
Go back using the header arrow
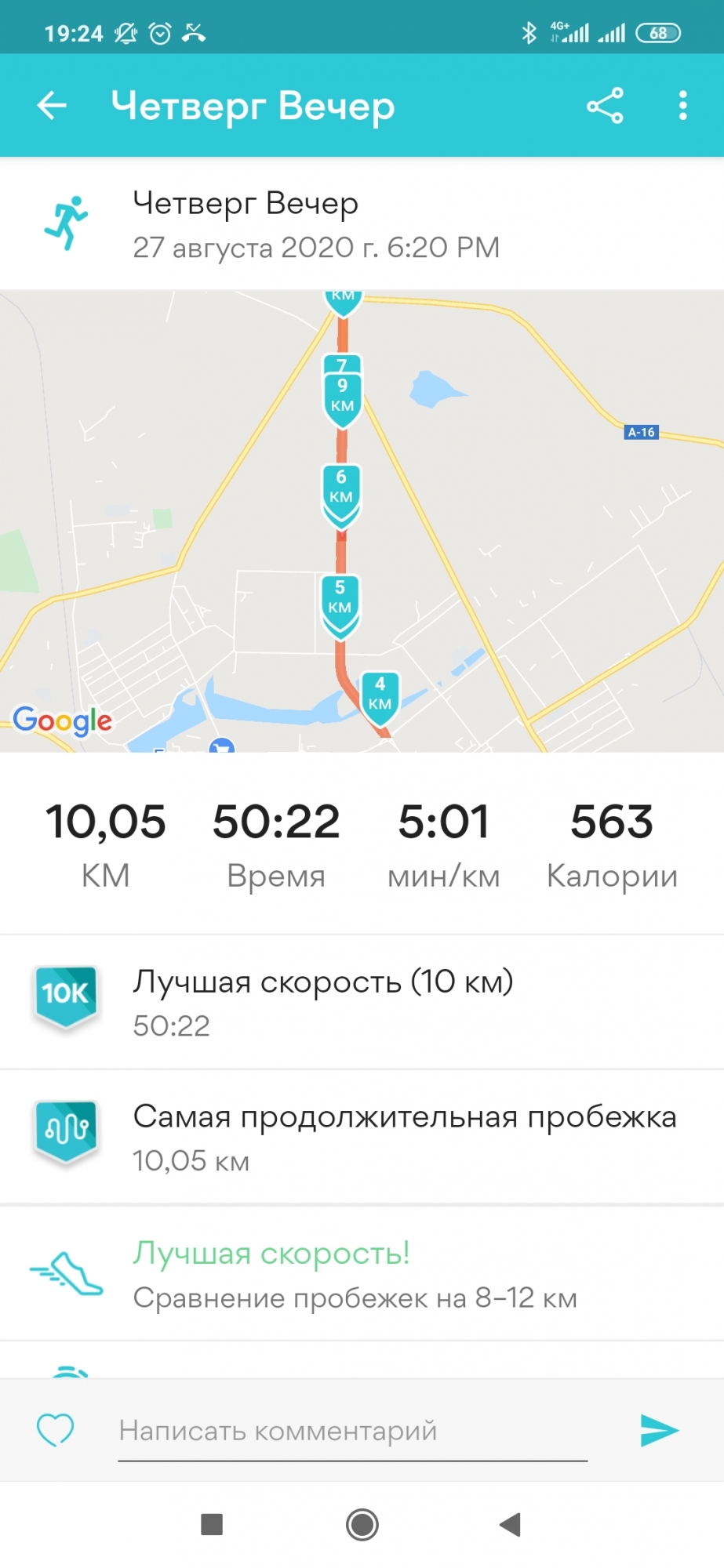coord(52,105)
